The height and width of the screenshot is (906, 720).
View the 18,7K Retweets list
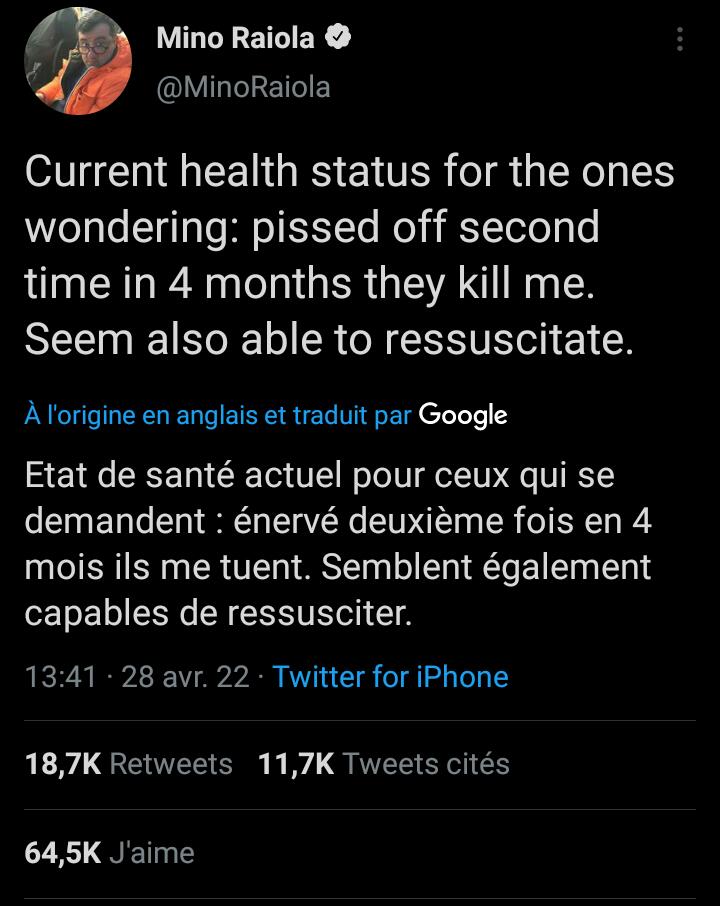click(128, 764)
